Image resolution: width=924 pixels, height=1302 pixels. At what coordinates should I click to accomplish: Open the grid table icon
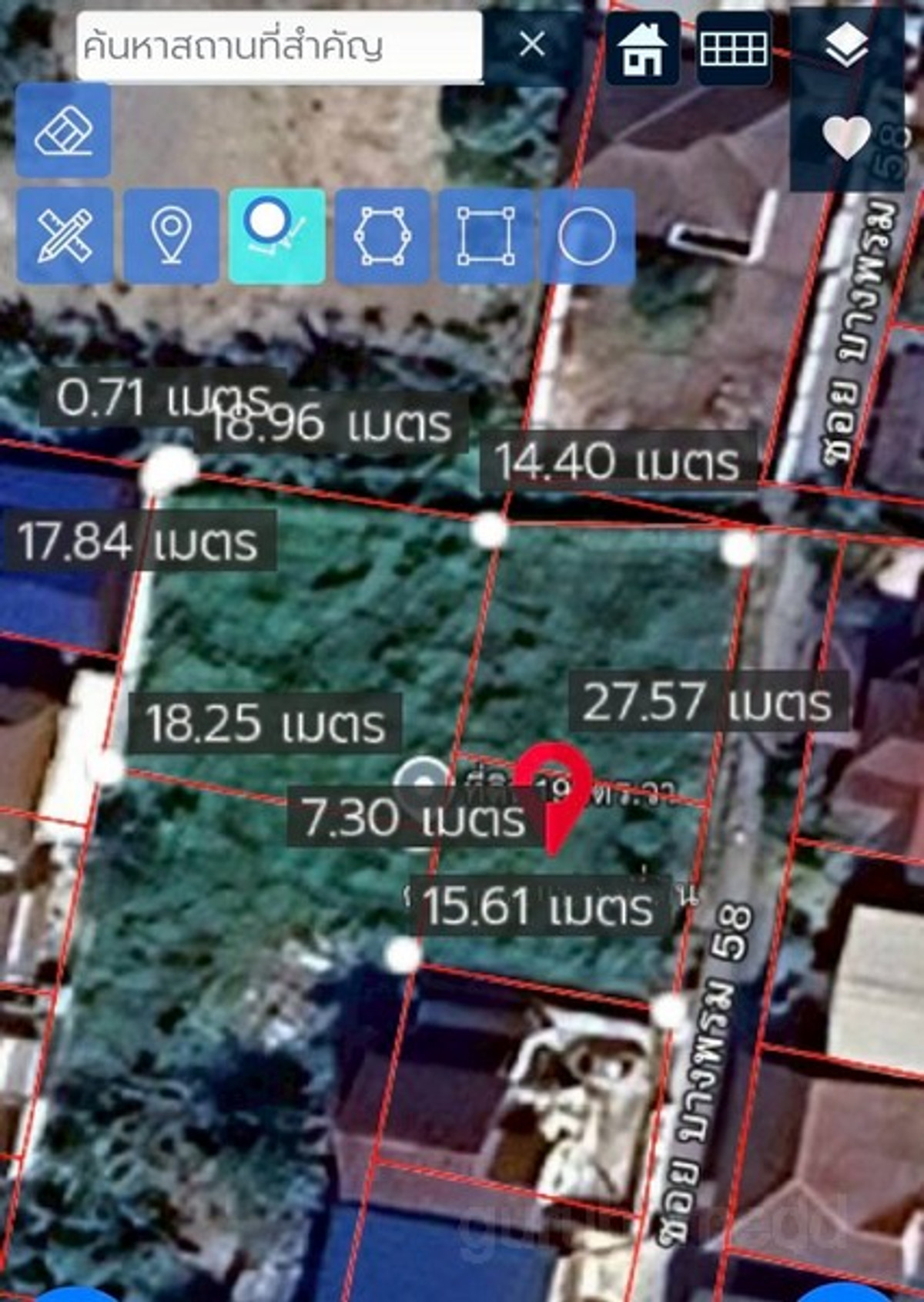click(x=733, y=49)
